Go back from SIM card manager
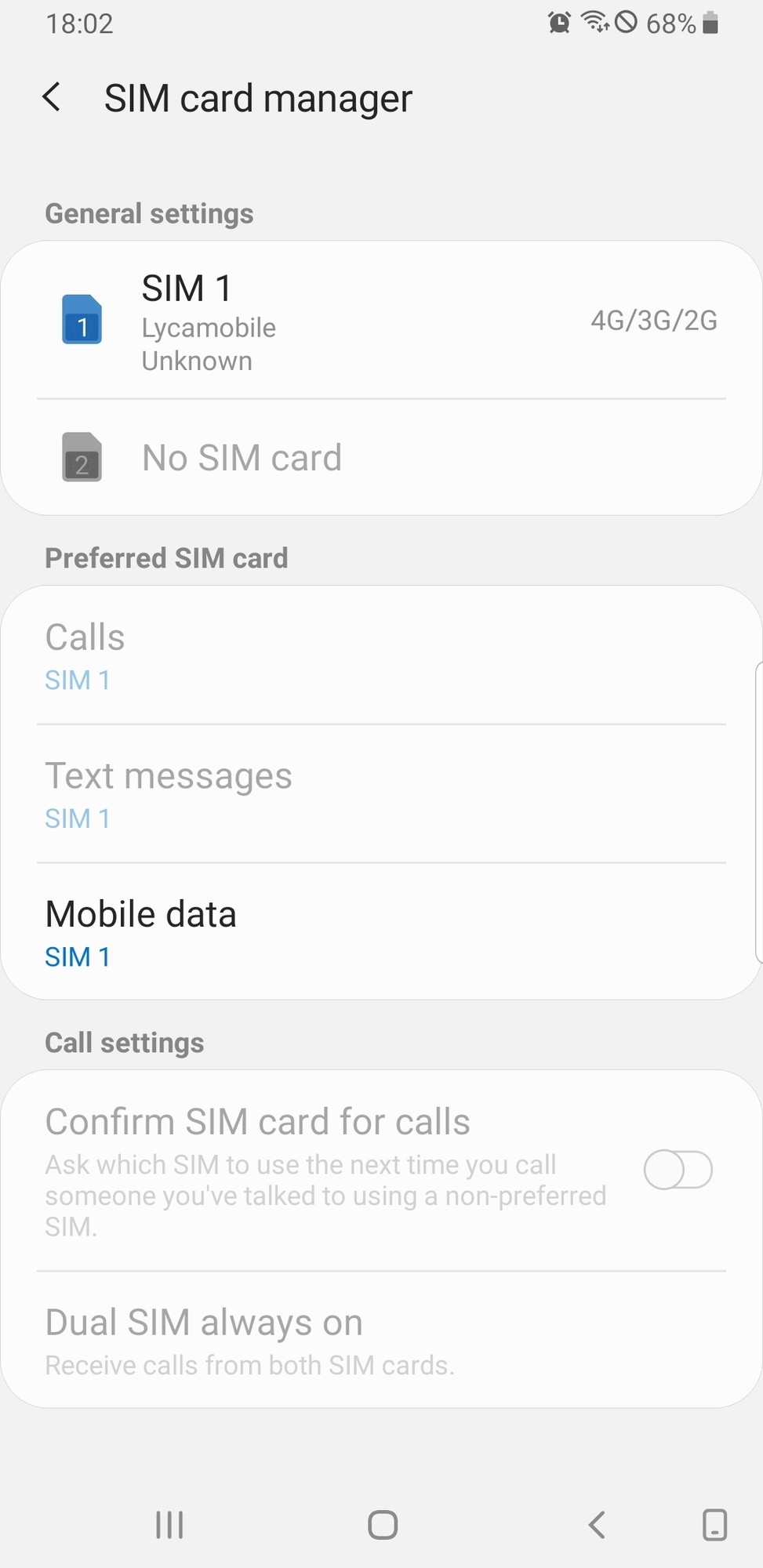Viewport: 763px width, 1568px height. click(x=52, y=98)
